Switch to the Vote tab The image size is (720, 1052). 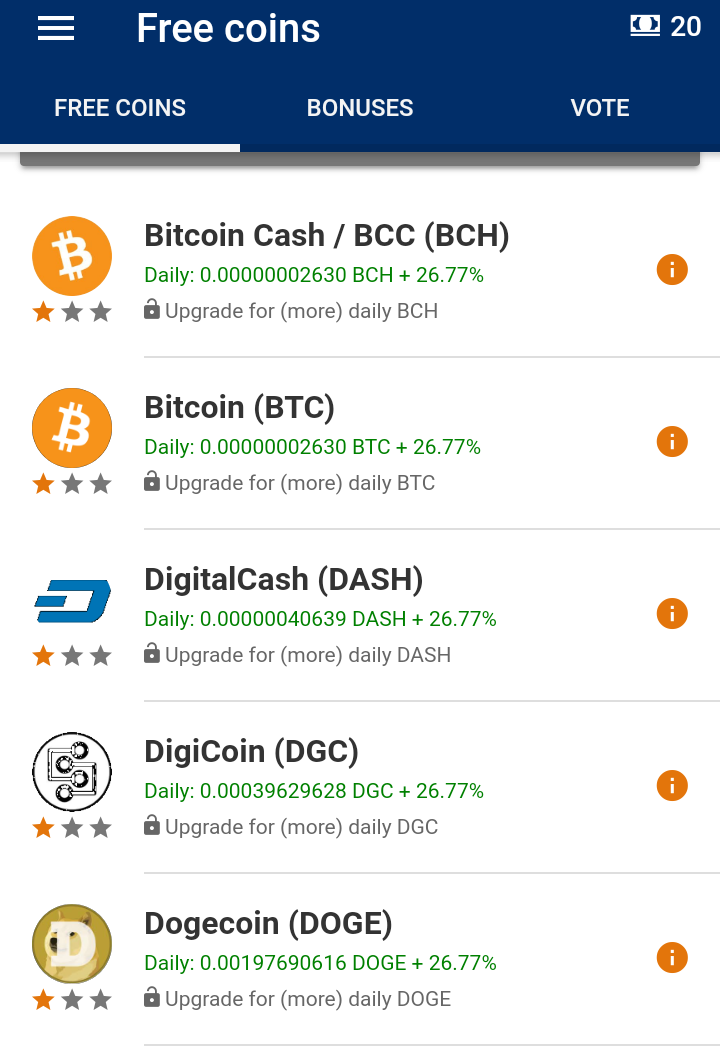[600, 108]
